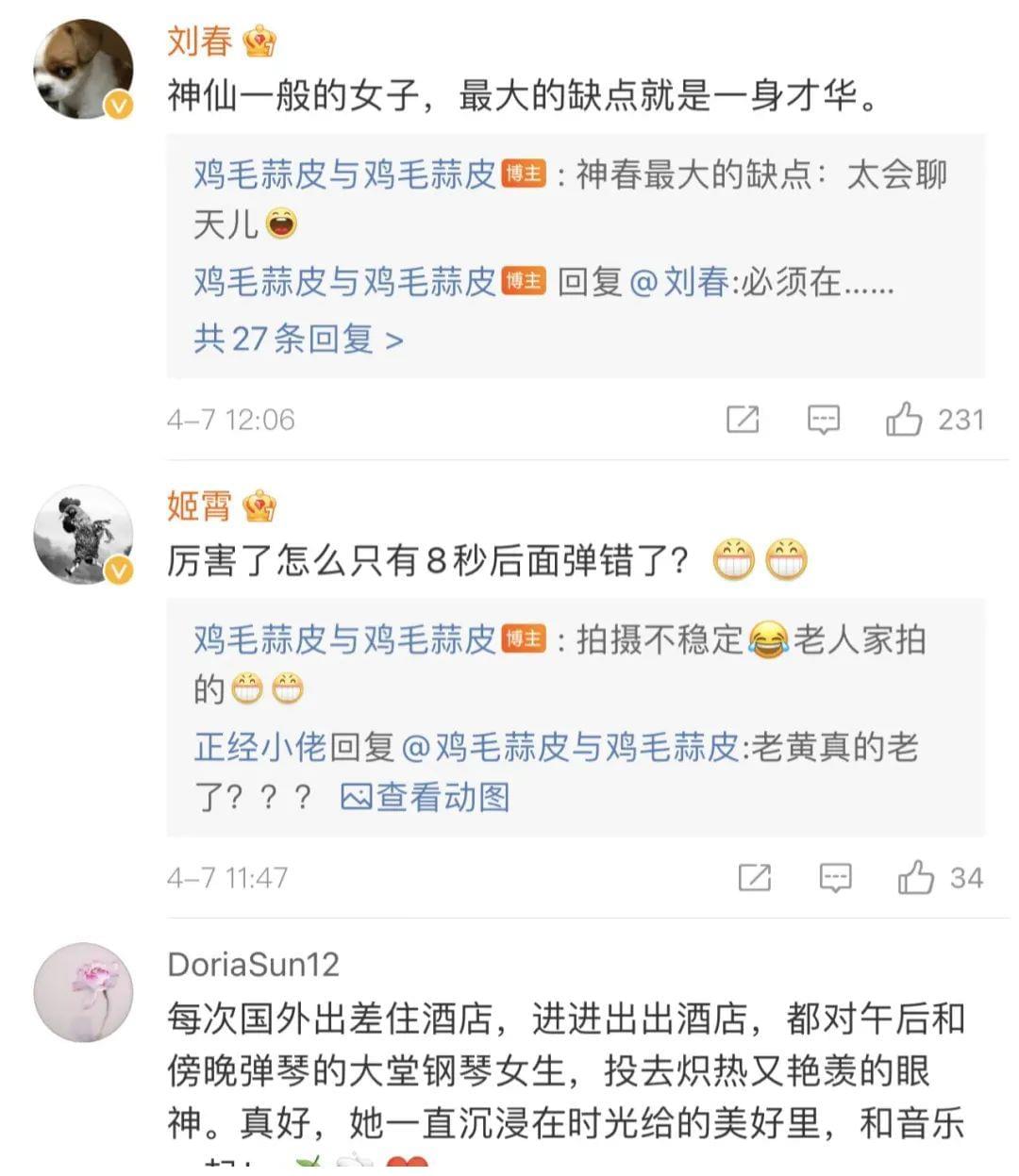Open the @刘春 mention in the reply
1019x1176 pixels.
point(678,281)
